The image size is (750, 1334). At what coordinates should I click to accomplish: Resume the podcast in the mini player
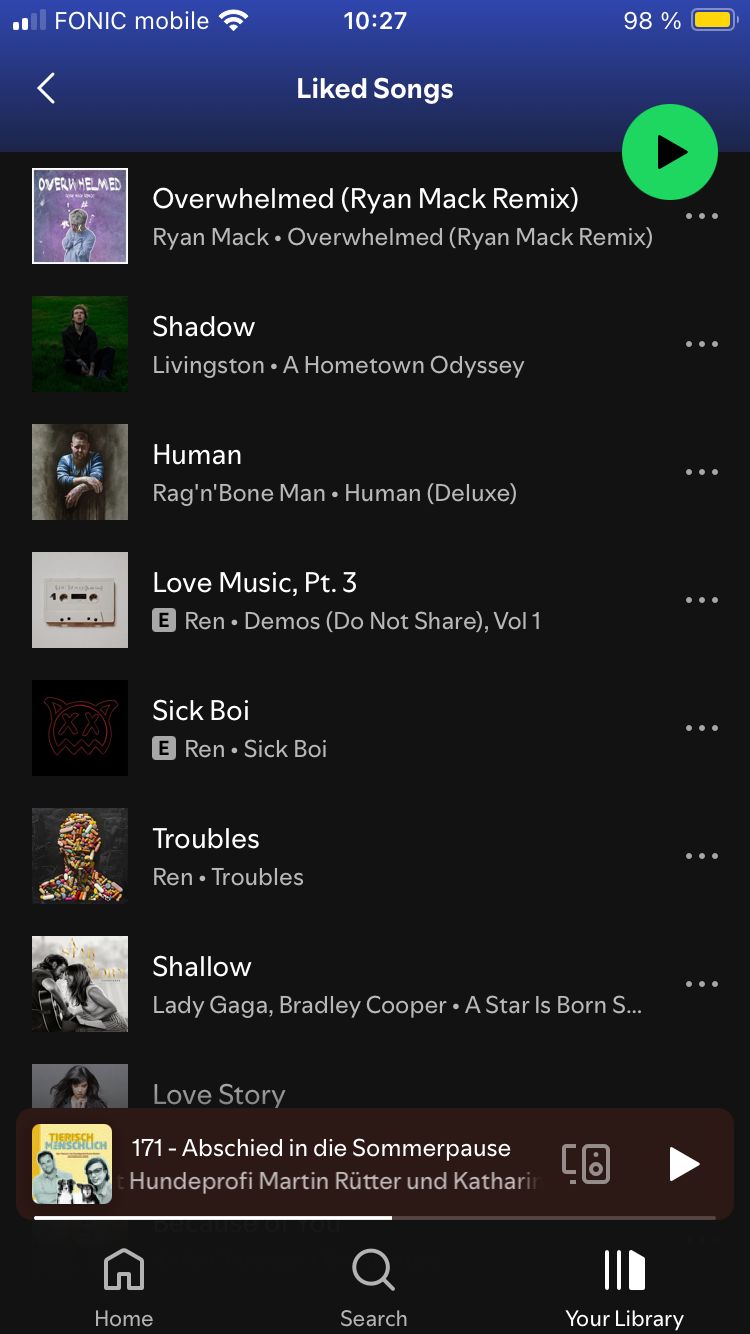click(684, 1164)
